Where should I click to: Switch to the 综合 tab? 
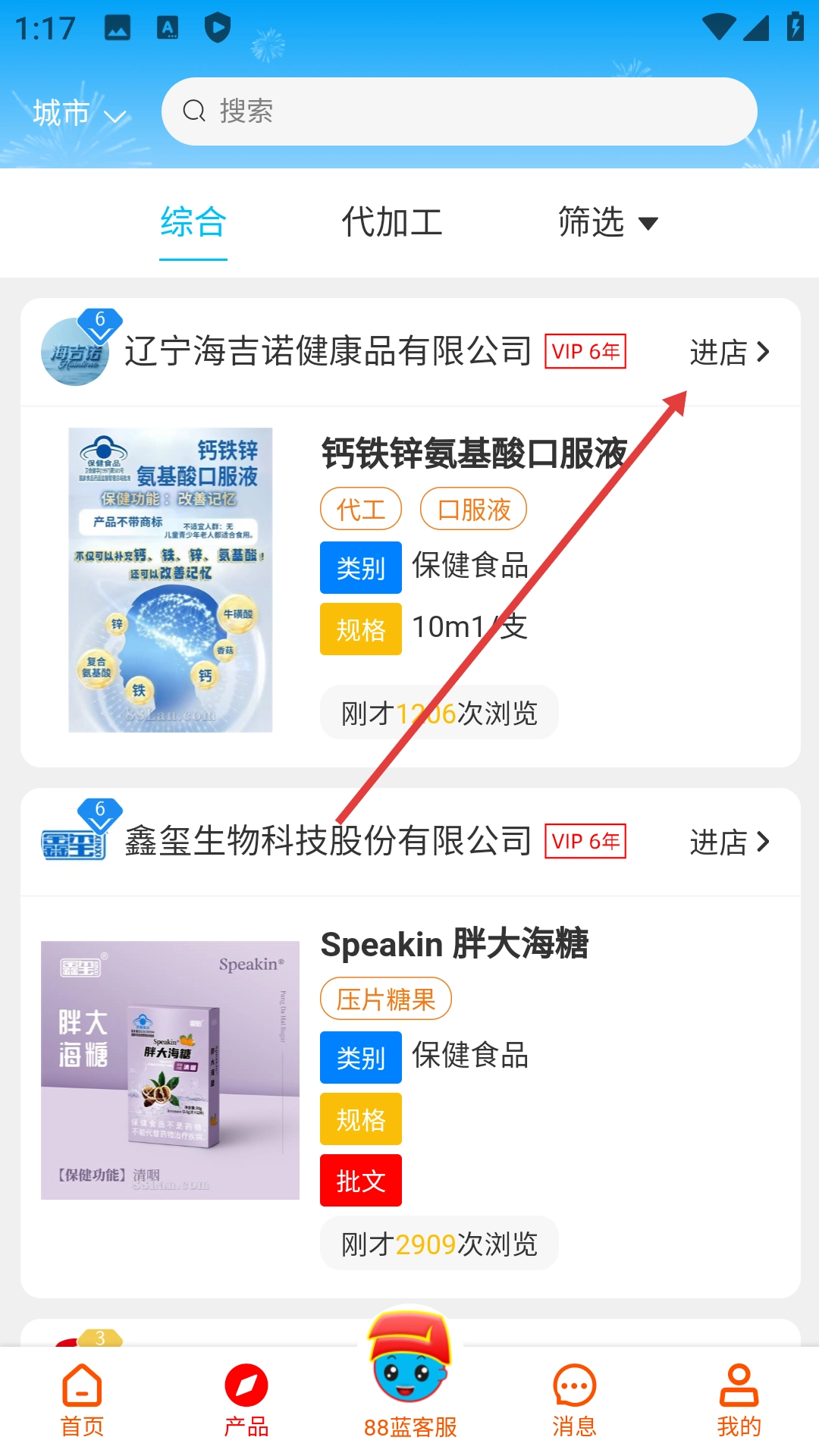pos(193,223)
